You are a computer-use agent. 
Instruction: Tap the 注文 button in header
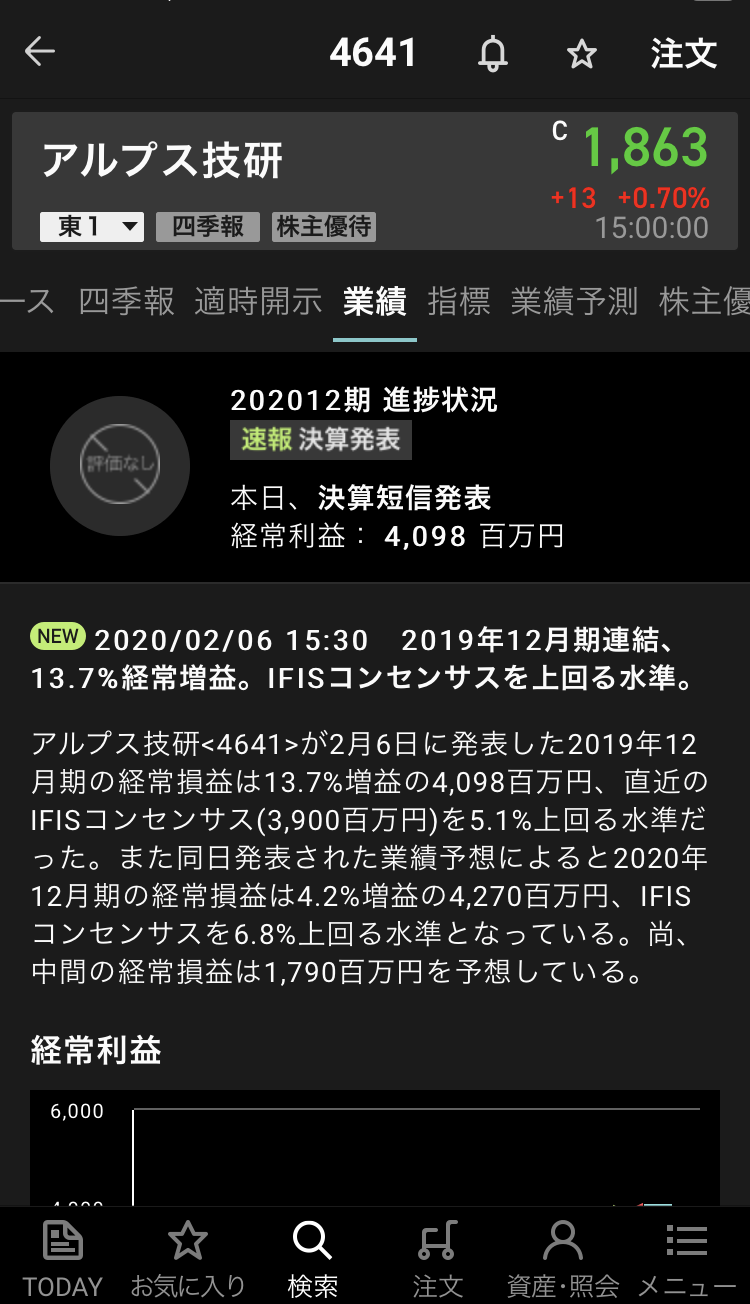[x=684, y=53]
